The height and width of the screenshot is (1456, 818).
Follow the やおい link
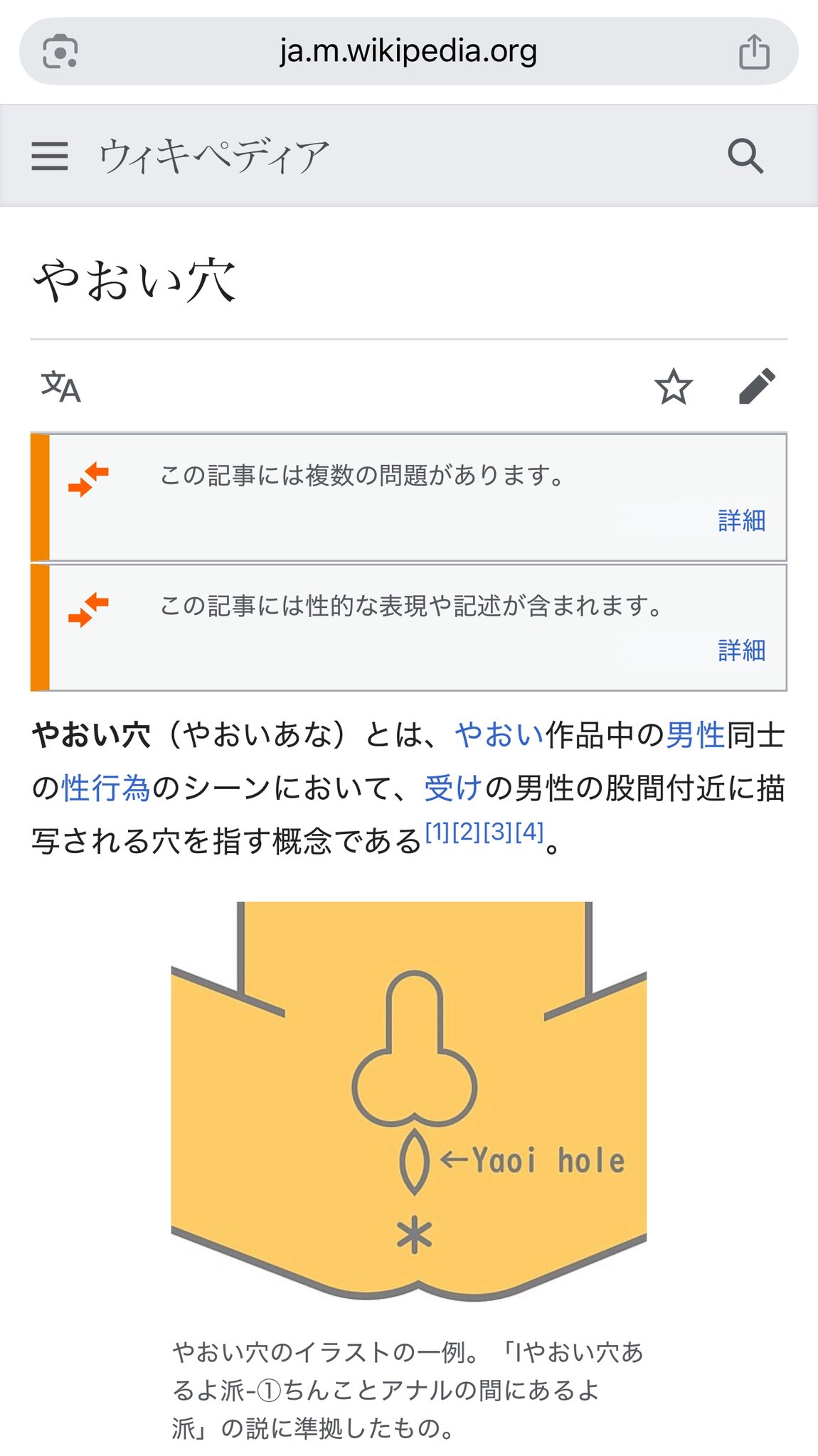[500, 735]
